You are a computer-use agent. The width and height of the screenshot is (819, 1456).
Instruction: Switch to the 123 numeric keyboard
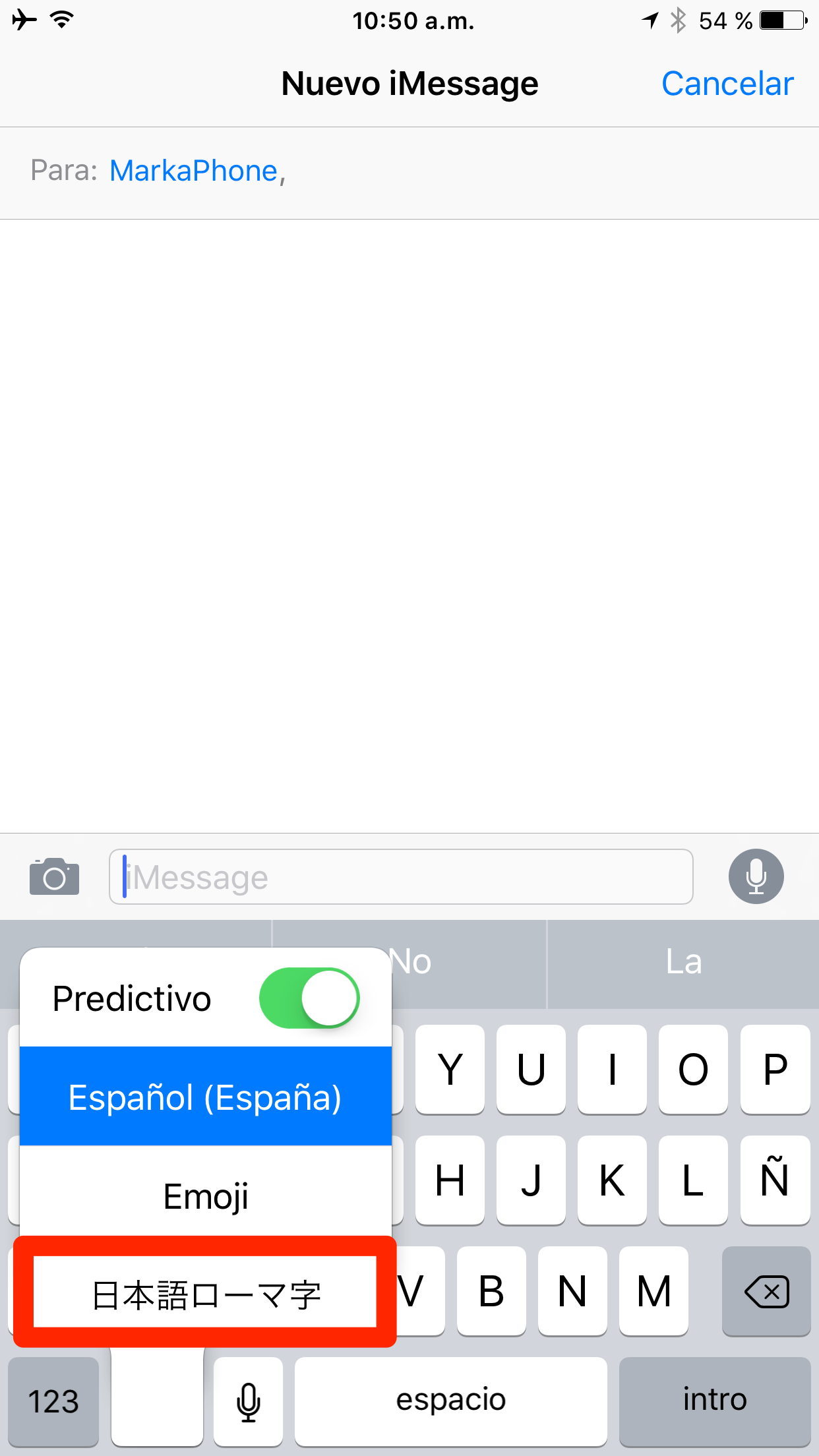click(x=53, y=1401)
